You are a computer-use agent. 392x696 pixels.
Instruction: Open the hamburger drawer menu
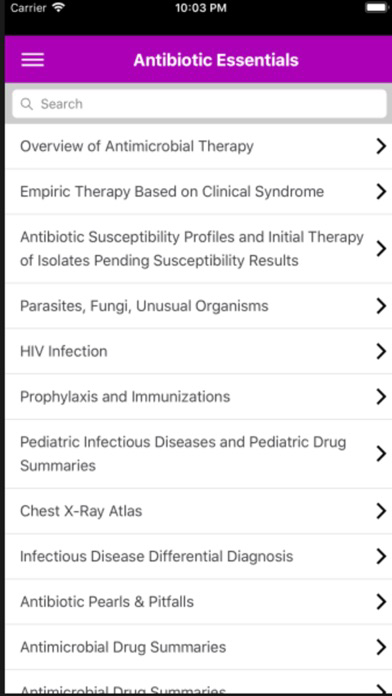[x=32, y=60]
